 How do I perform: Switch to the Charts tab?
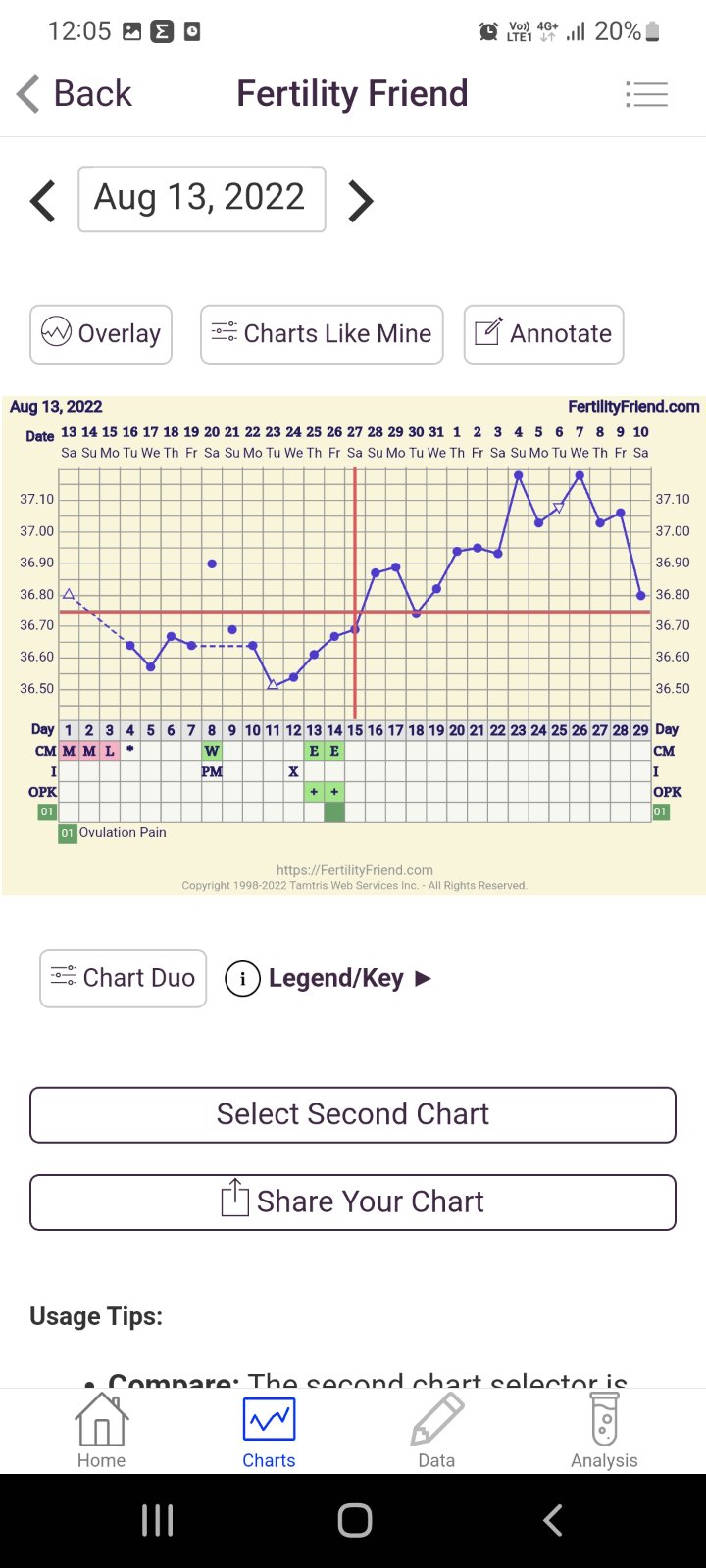tap(269, 1431)
